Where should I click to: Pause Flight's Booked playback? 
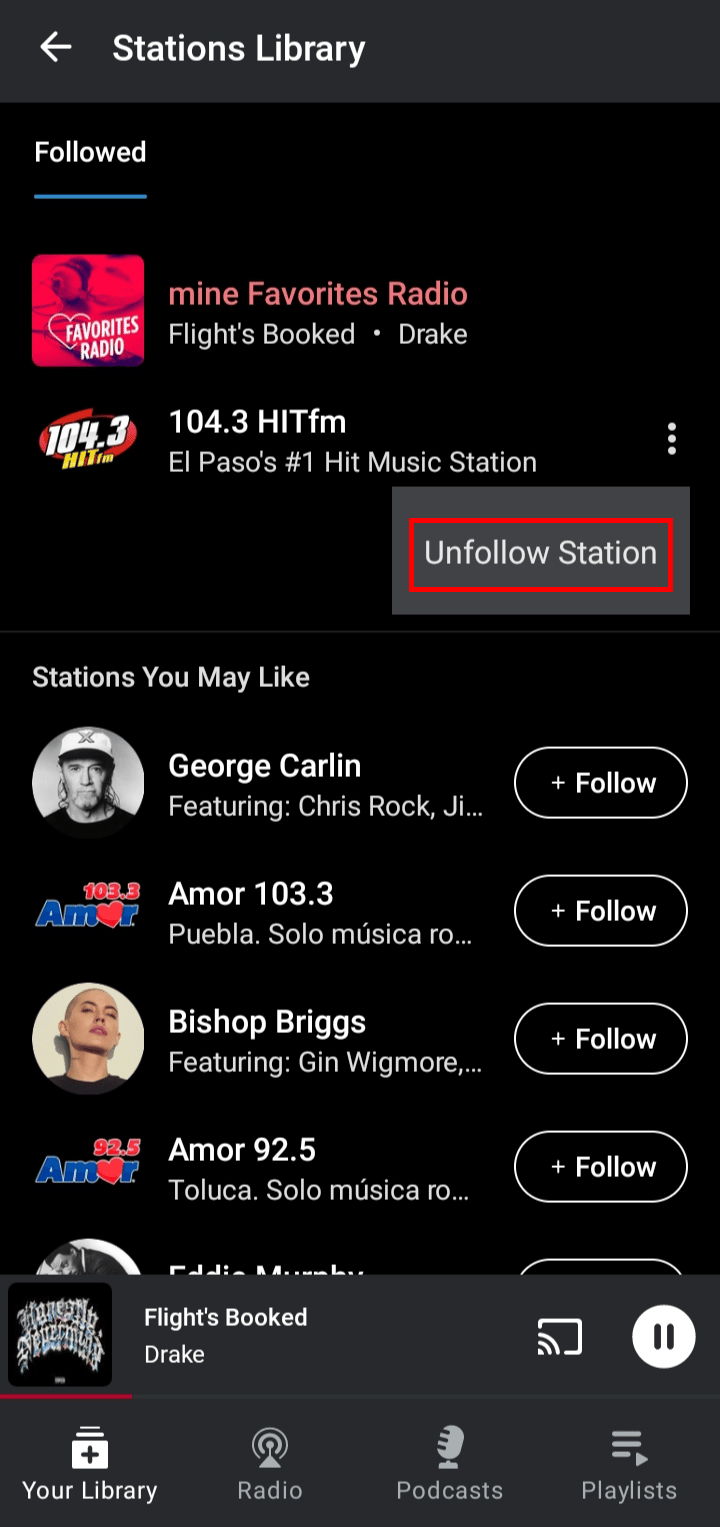tap(663, 1336)
